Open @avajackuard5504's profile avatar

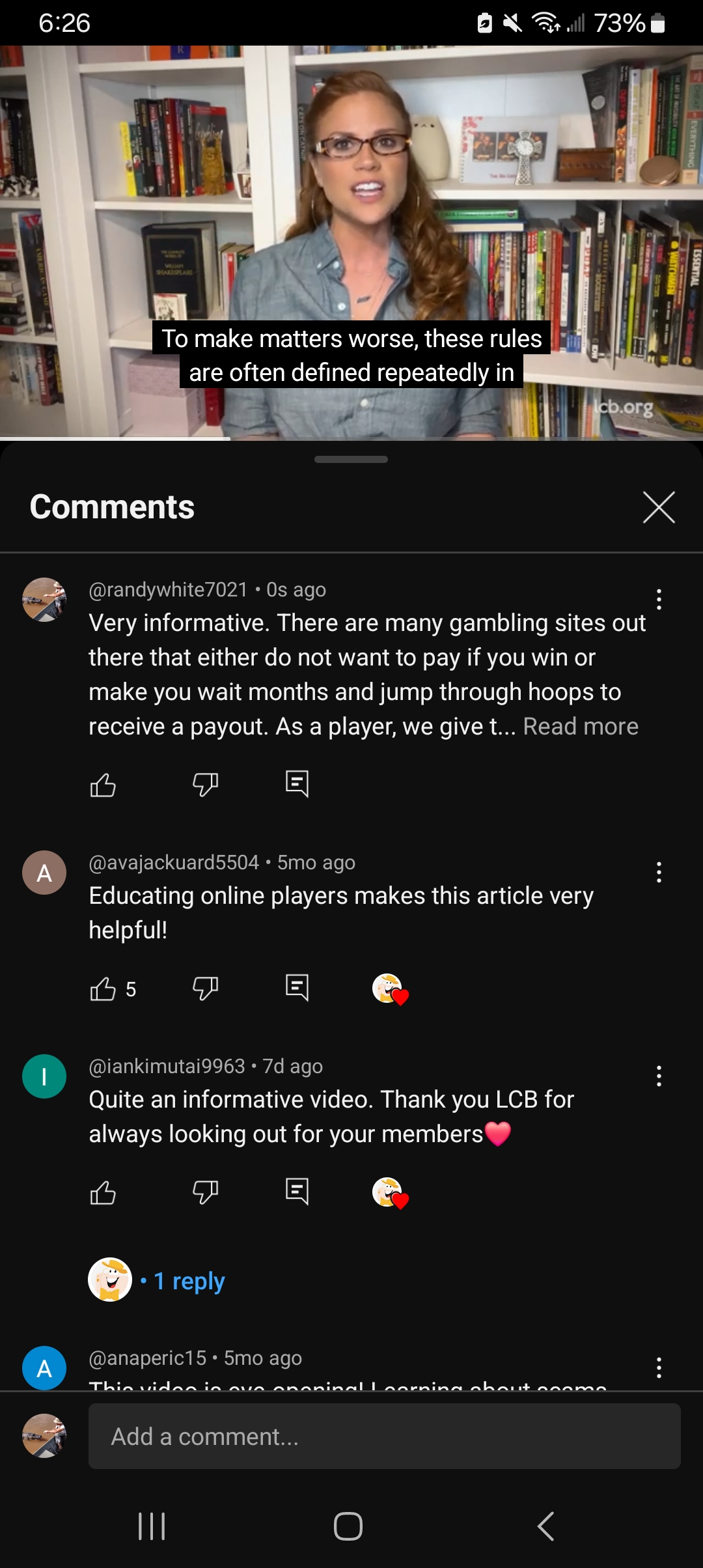click(x=44, y=873)
